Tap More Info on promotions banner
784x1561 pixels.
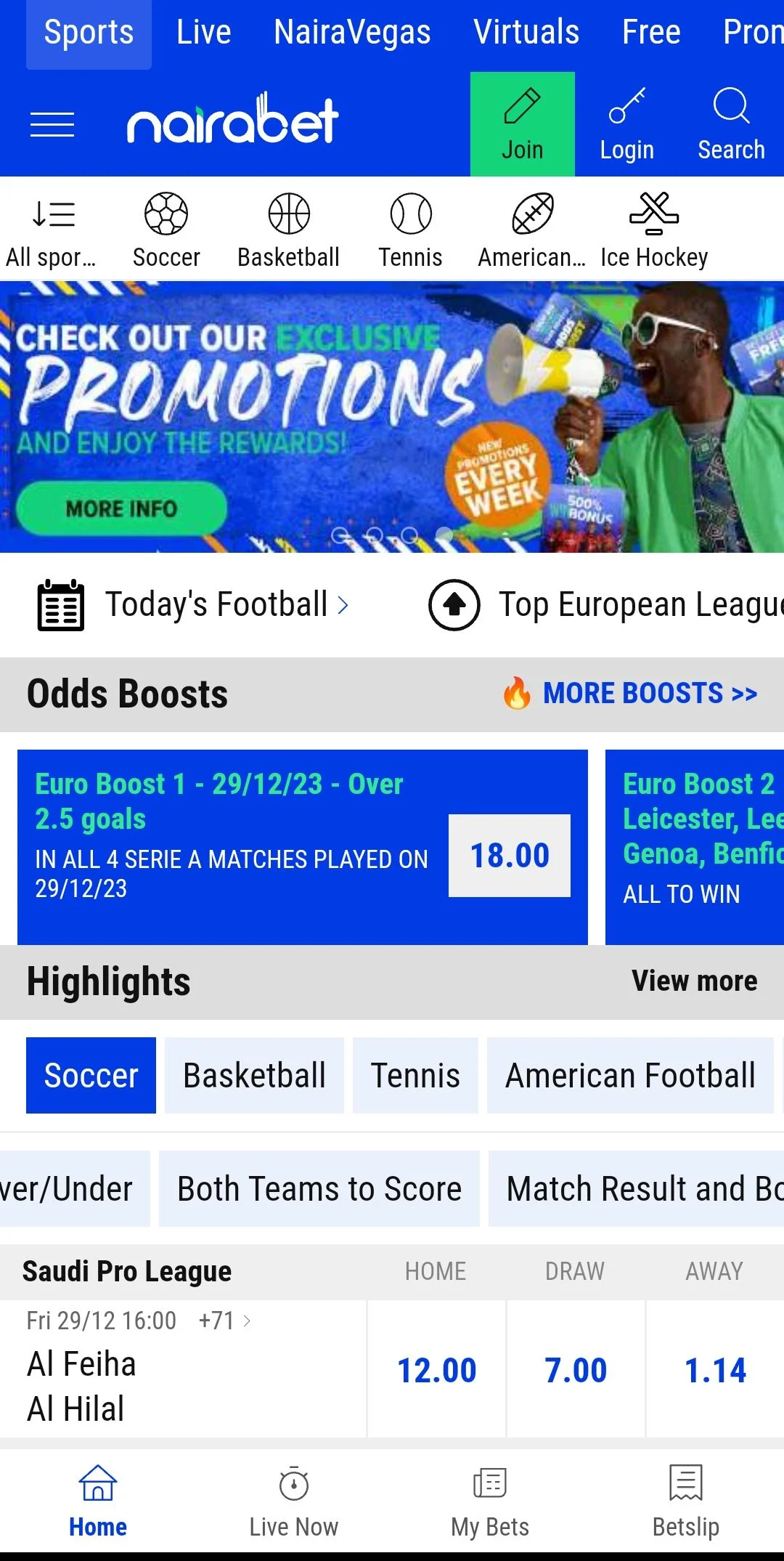(x=121, y=508)
